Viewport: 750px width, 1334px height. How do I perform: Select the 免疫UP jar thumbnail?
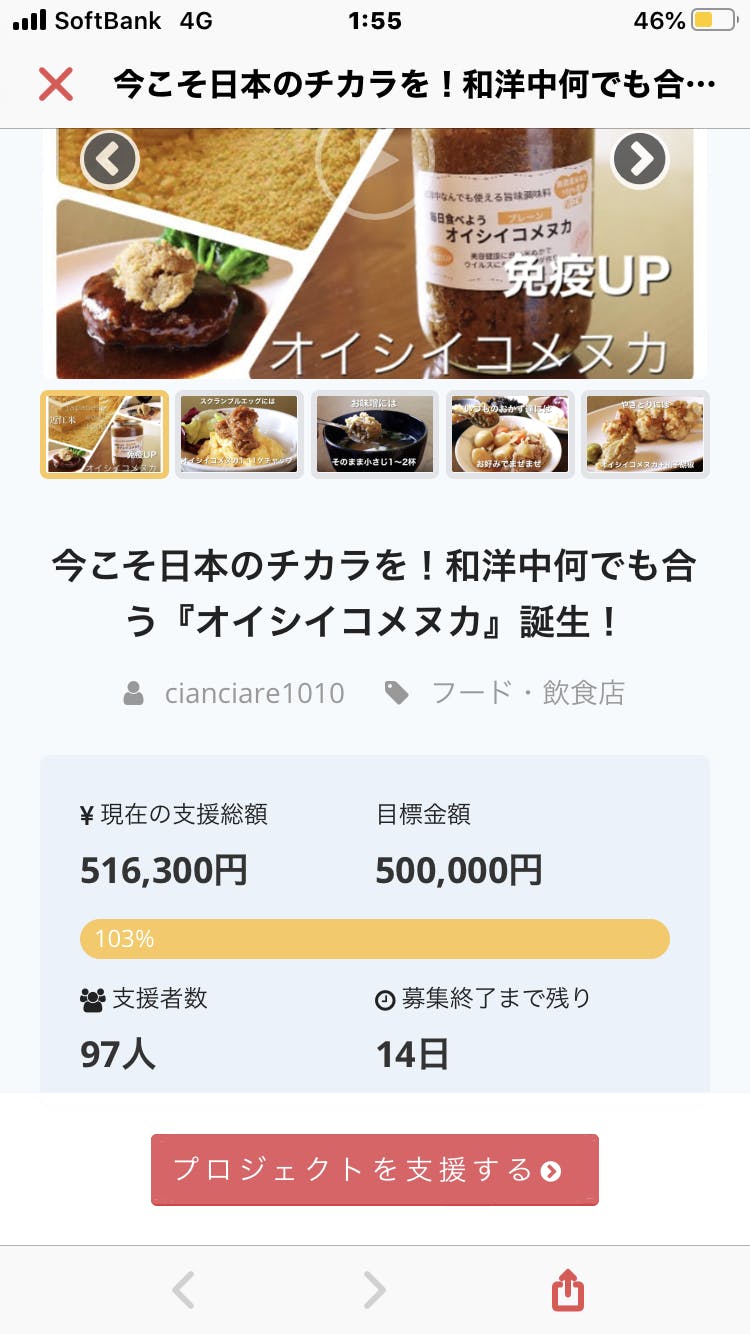104,434
